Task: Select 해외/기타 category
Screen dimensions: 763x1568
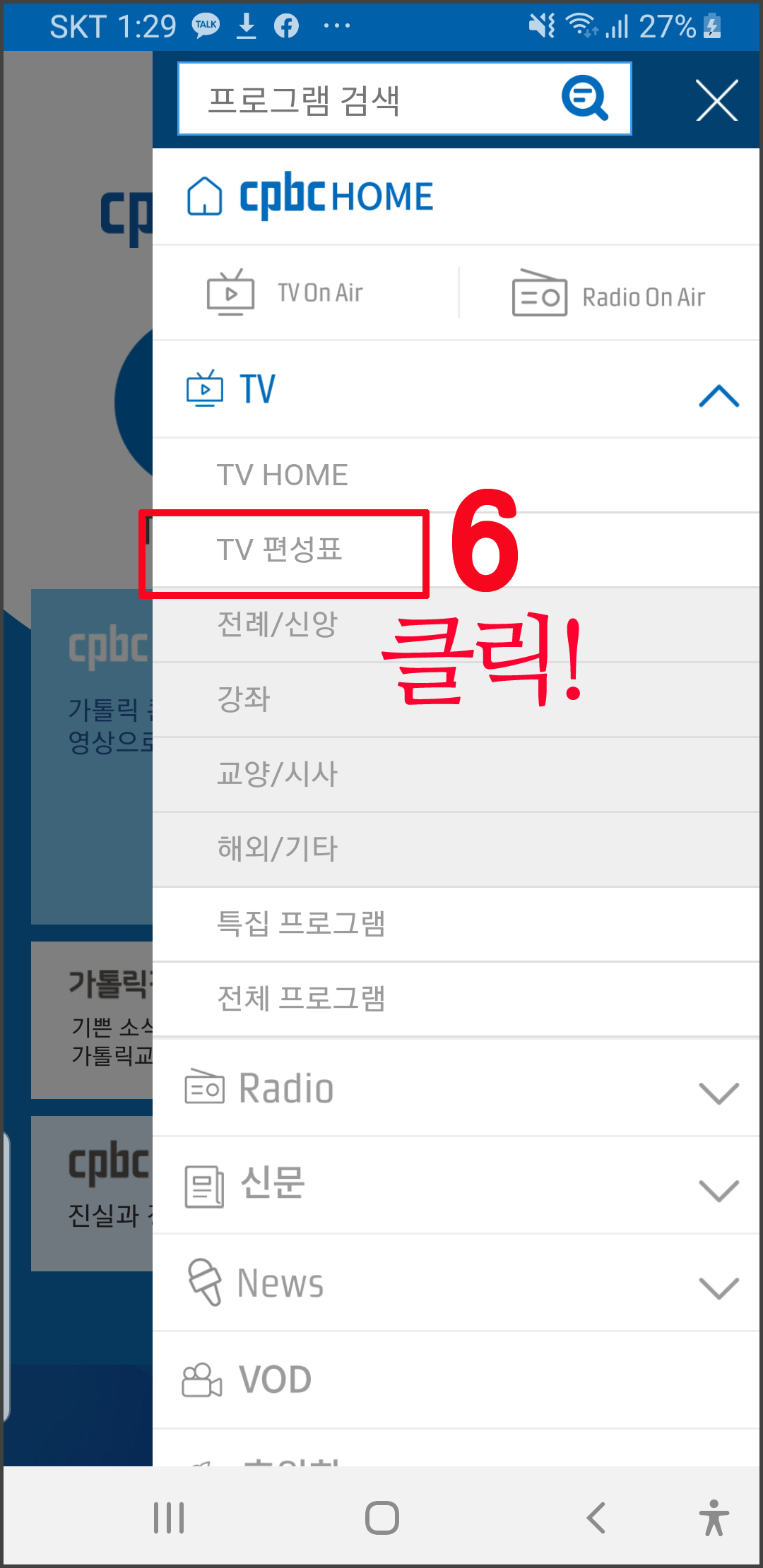Action: pos(278,849)
